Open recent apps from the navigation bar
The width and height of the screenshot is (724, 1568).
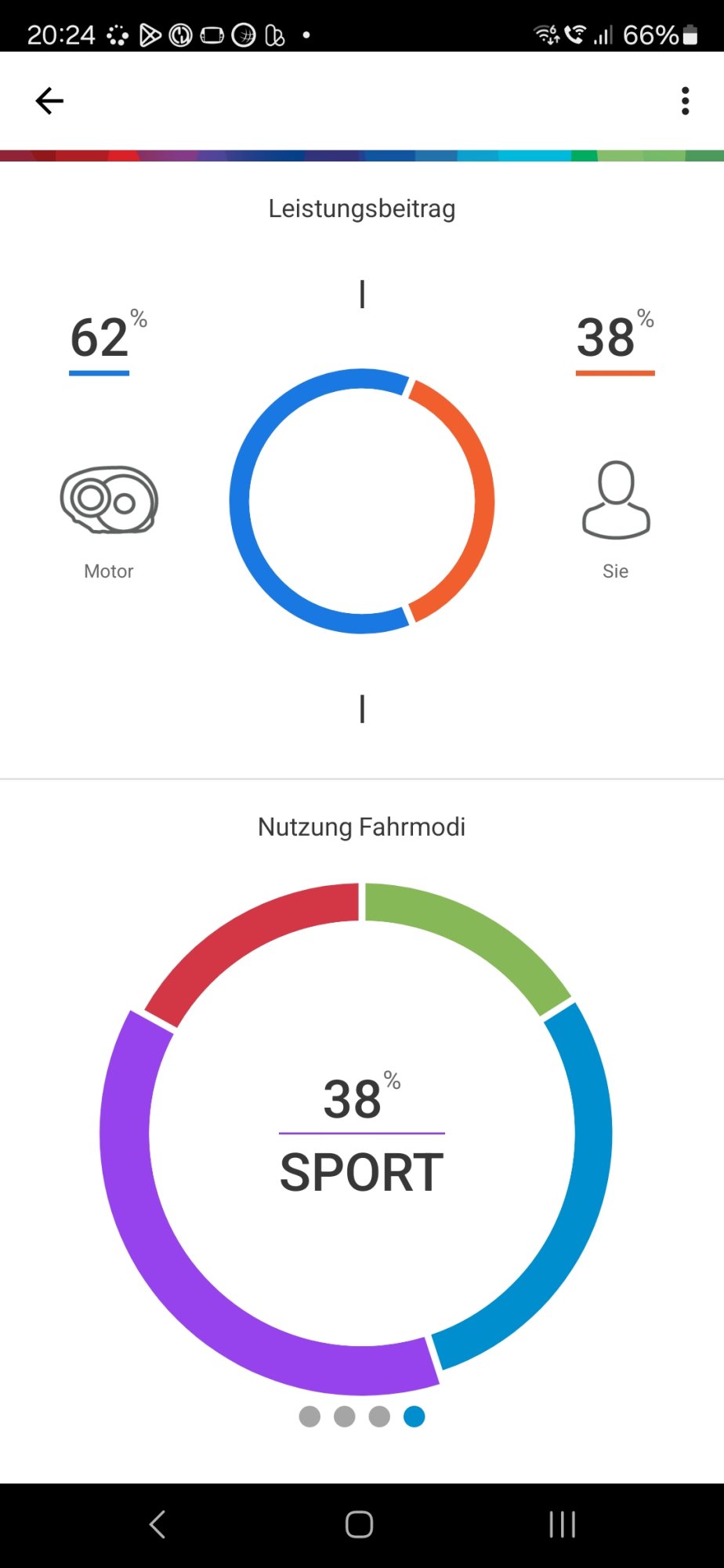[x=562, y=1524]
